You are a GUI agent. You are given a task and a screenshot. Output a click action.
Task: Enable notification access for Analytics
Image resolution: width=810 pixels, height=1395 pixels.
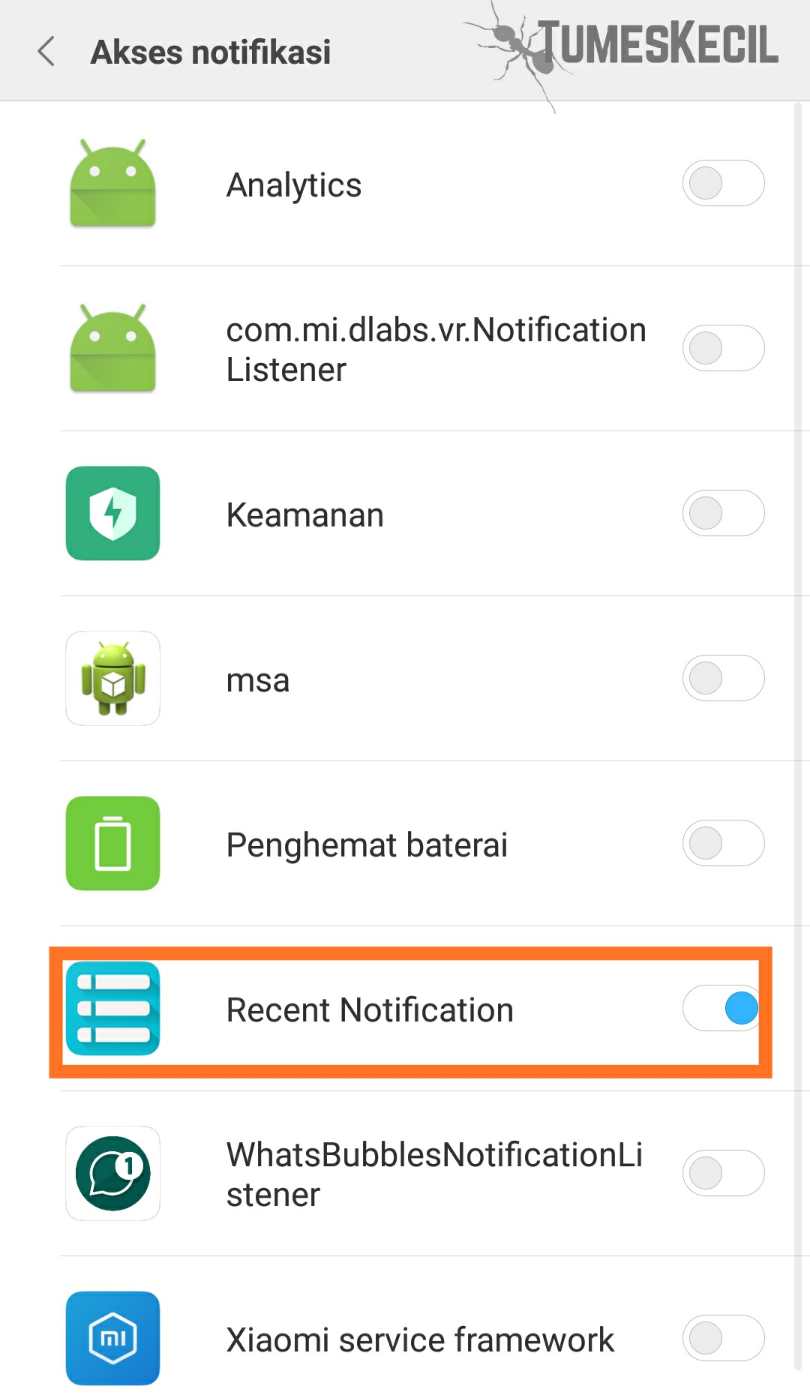[723, 184]
